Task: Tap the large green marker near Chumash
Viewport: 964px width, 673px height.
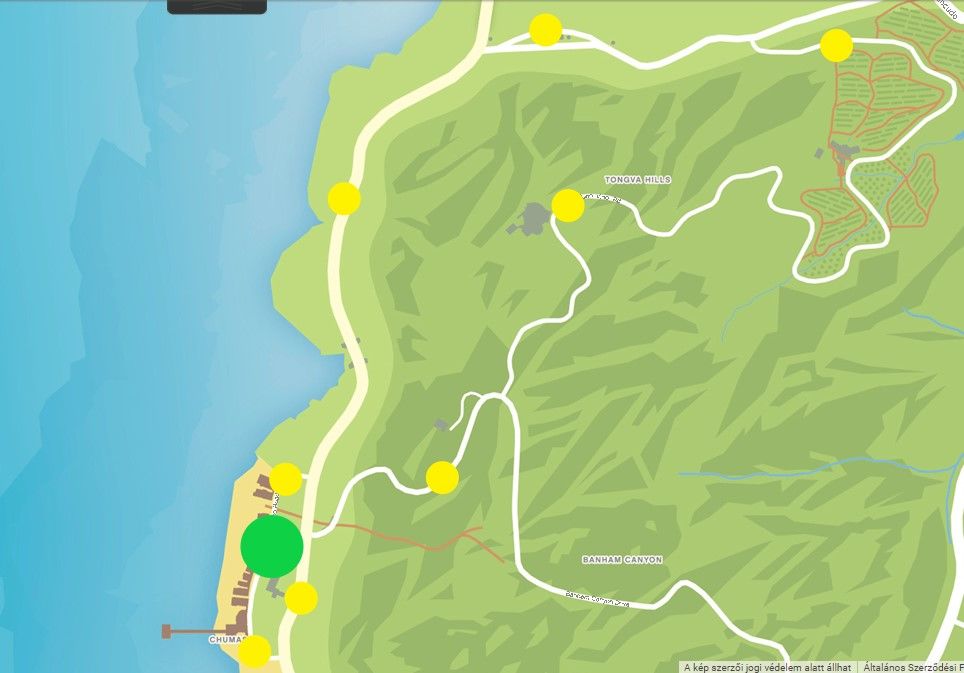Action: pyautogui.click(x=272, y=546)
